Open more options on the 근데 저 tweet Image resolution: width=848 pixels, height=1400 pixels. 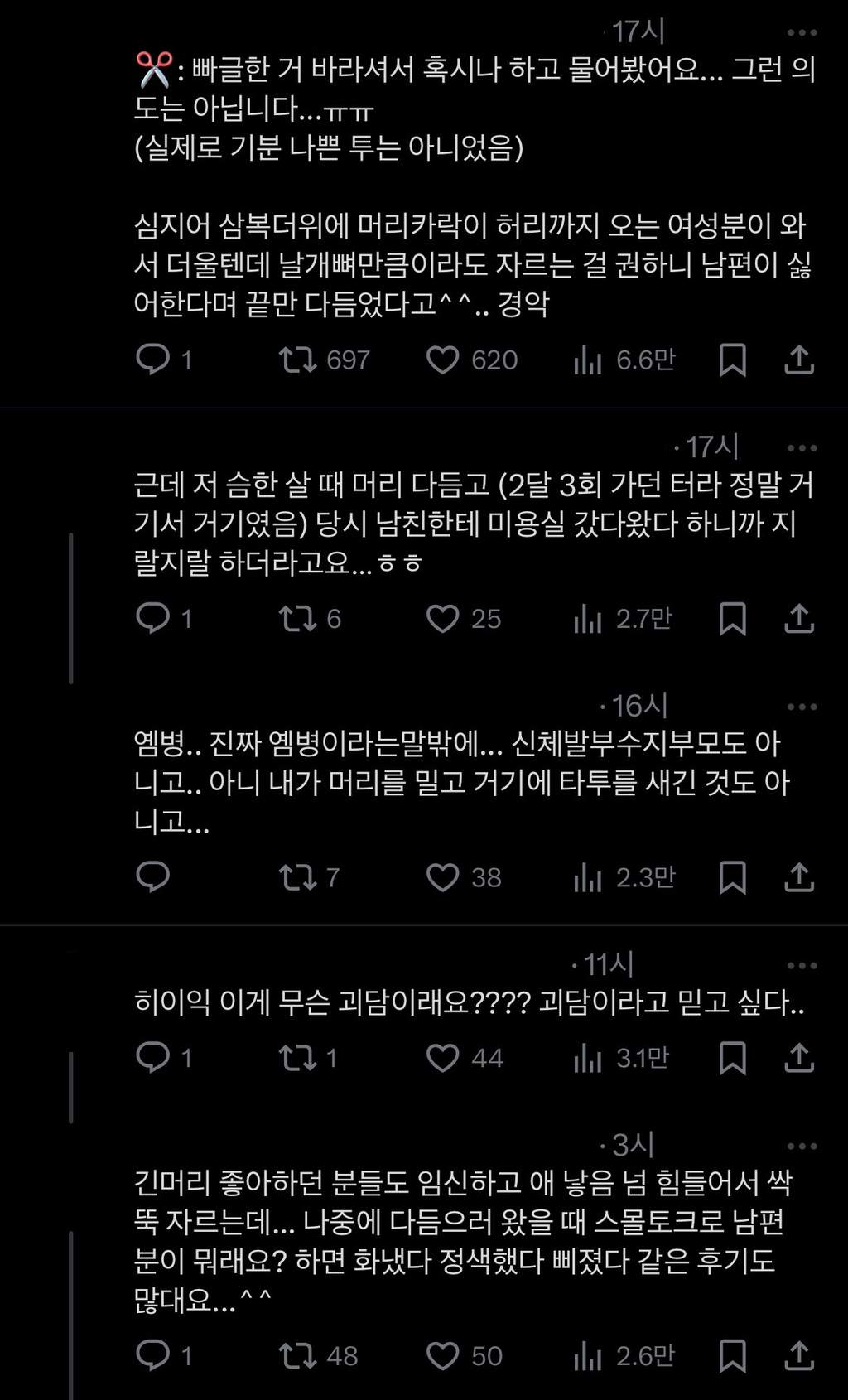click(802, 448)
